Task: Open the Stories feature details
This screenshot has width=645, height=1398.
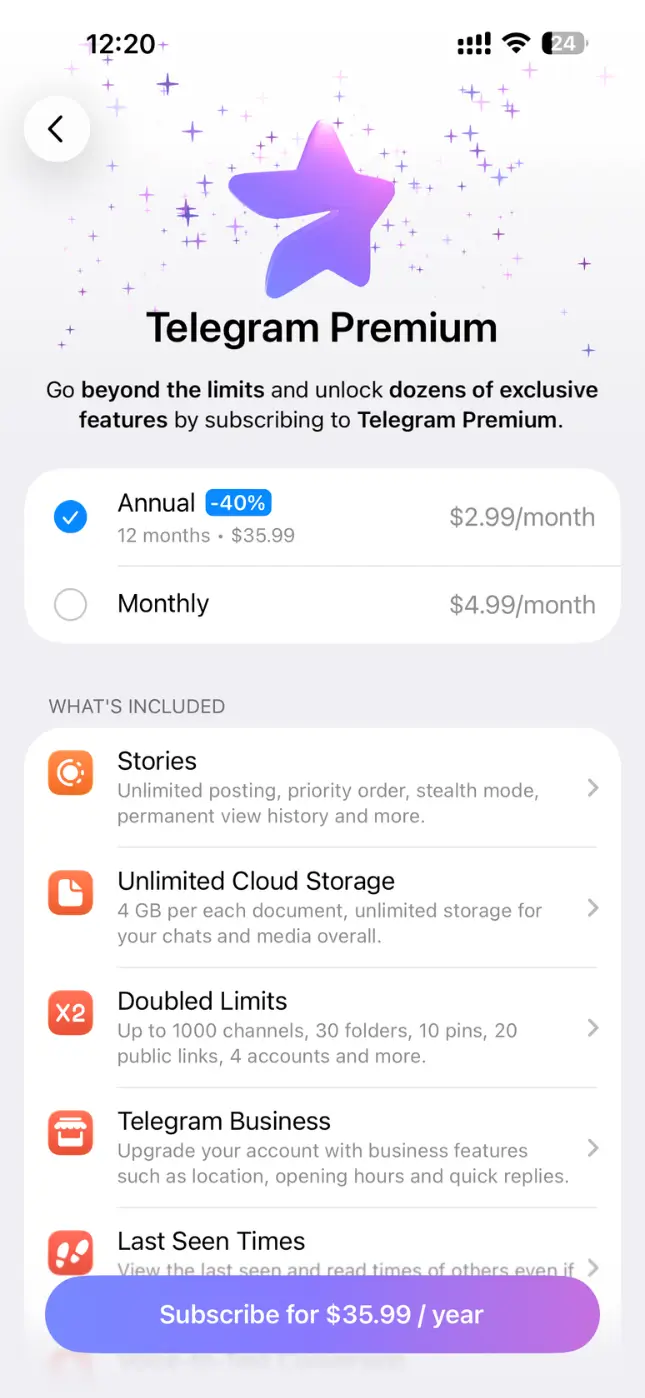Action: [x=322, y=788]
